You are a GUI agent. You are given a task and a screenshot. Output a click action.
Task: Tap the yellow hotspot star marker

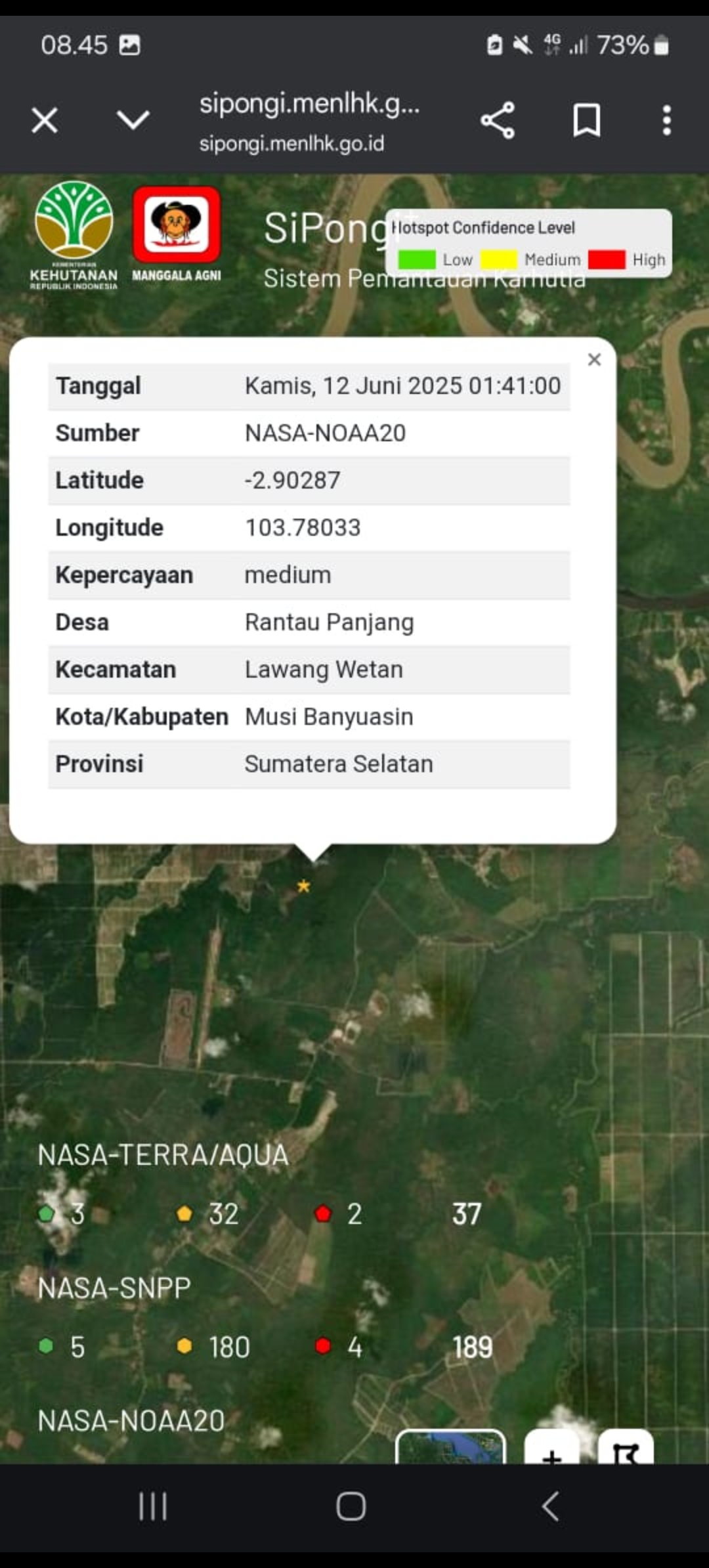click(x=303, y=886)
